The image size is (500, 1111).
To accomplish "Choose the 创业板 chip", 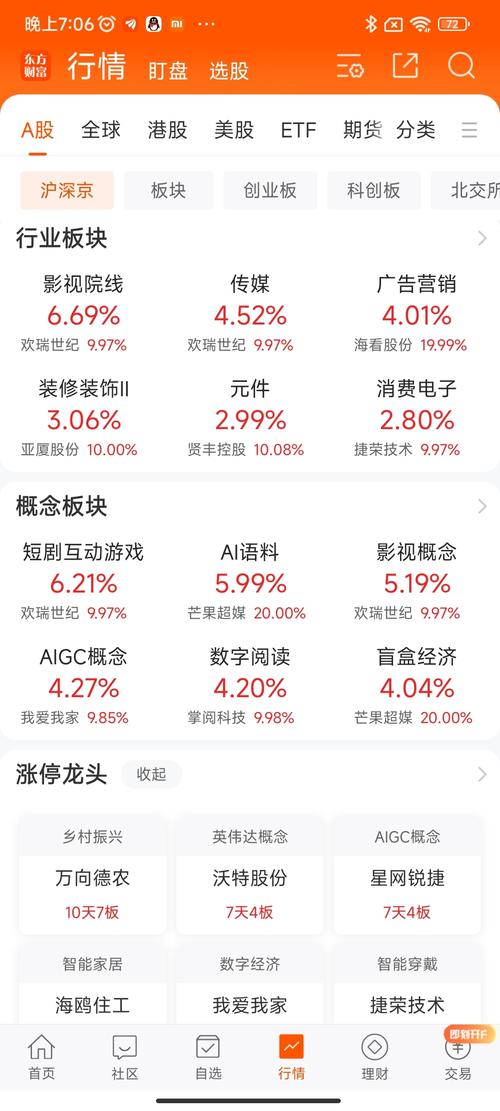I will pos(270,191).
